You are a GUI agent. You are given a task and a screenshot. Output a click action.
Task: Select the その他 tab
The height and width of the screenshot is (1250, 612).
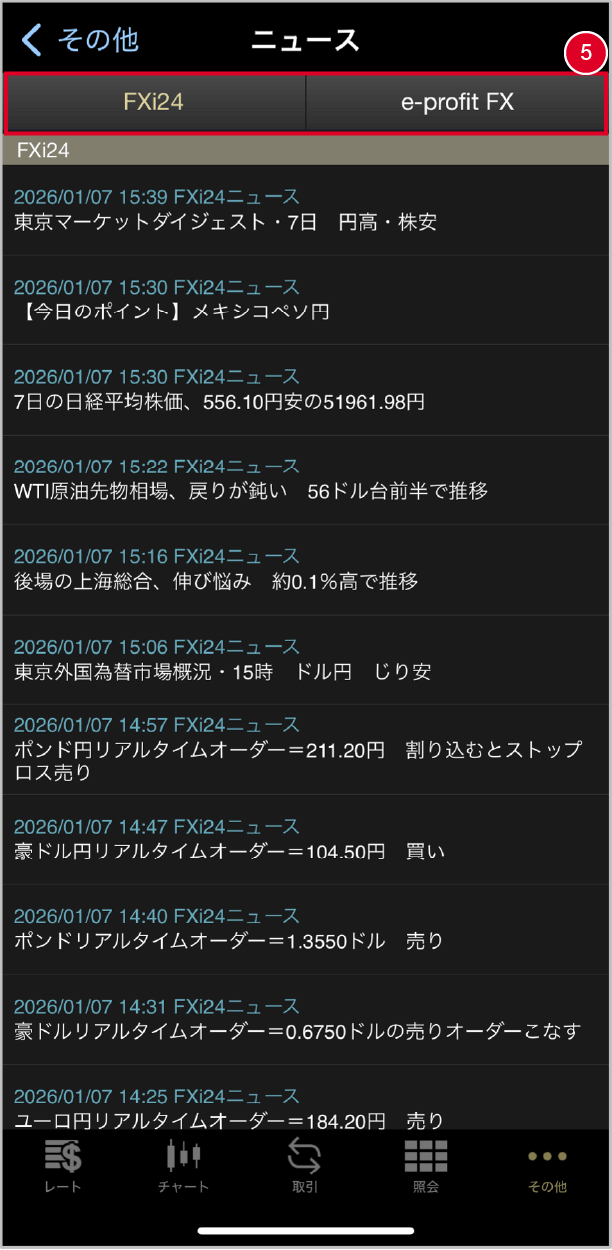(x=547, y=1167)
